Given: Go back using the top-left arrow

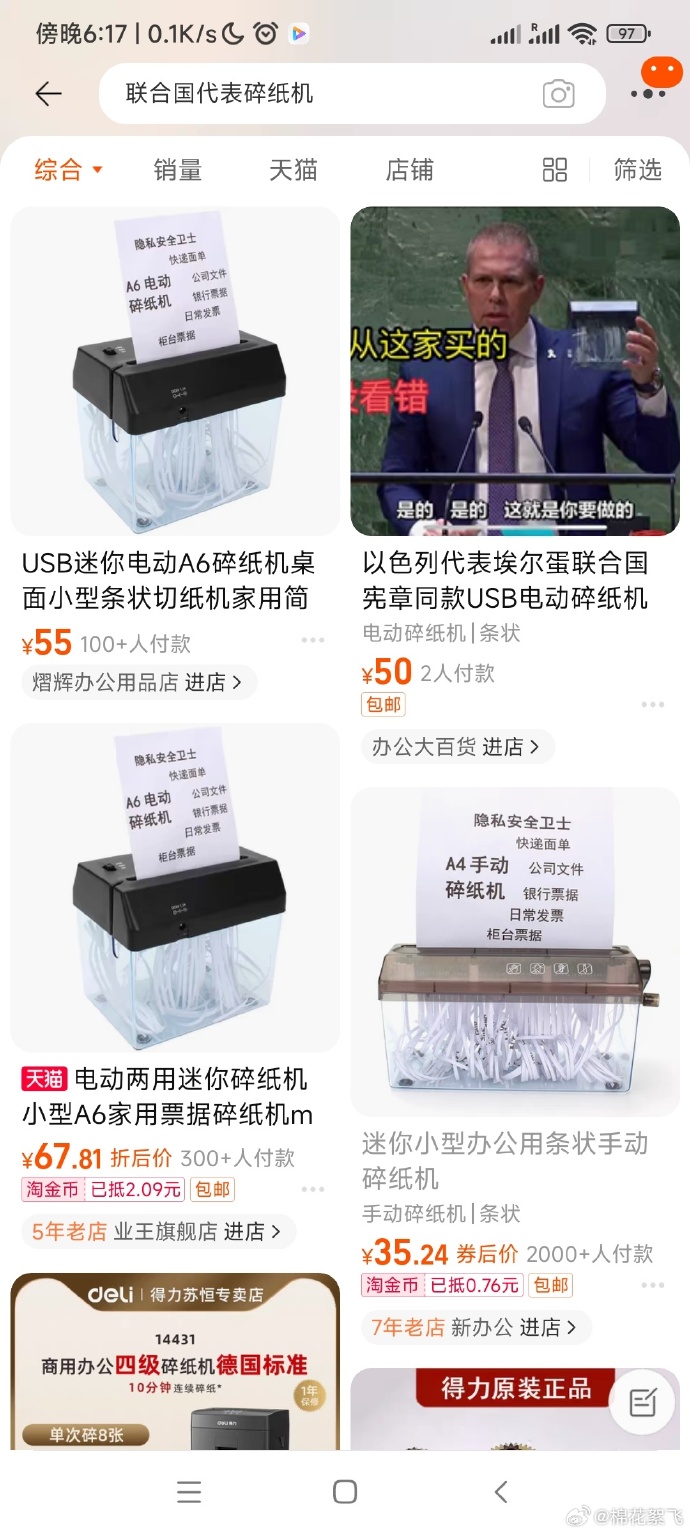Looking at the screenshot, I should click(48, 93).
